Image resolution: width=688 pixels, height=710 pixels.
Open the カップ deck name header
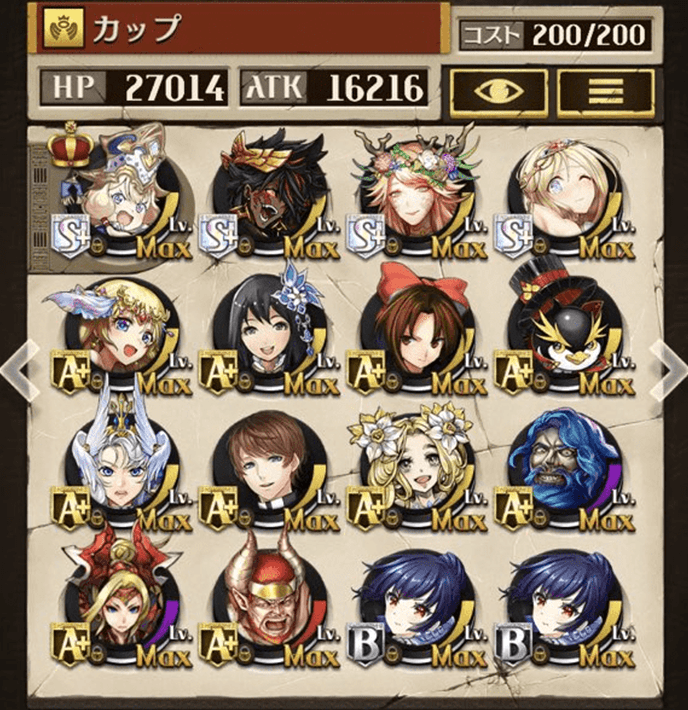(240, 29)
